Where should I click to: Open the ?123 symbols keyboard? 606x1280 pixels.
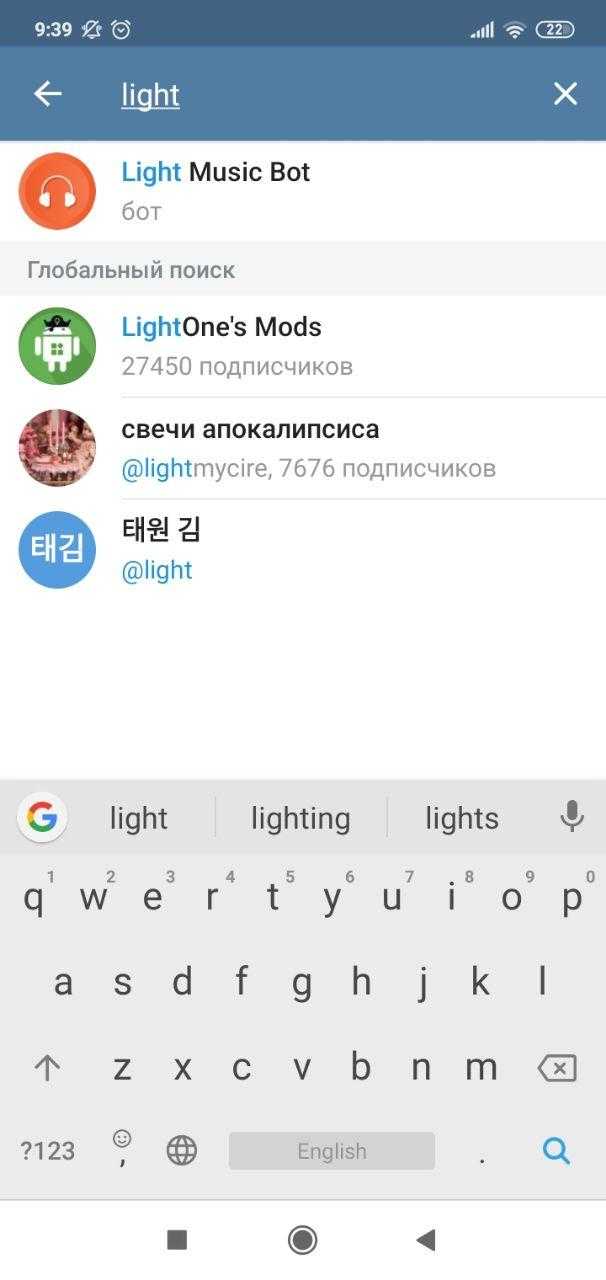point(48,1151)
